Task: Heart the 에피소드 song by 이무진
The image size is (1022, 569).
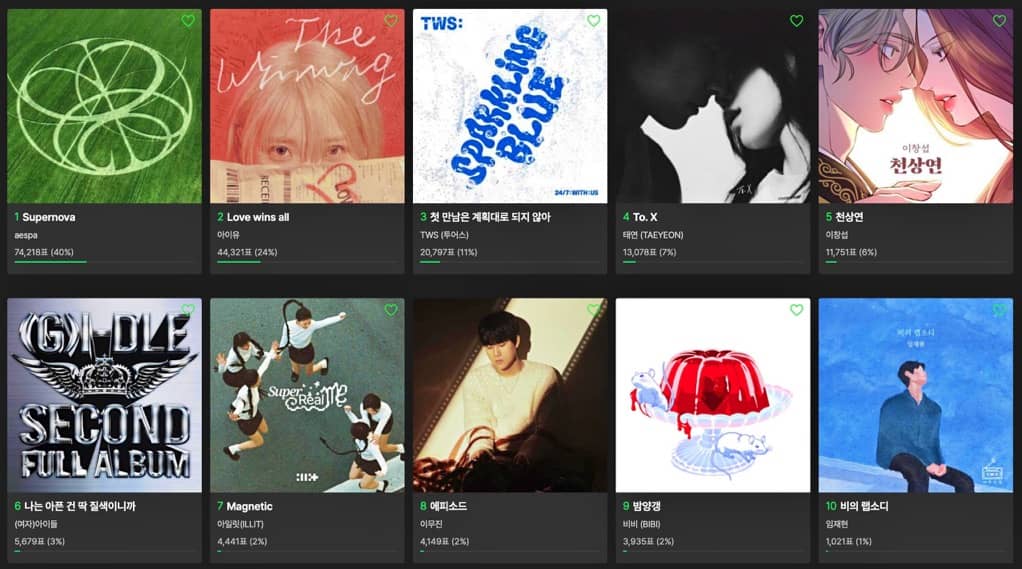Action: point(594,310)
